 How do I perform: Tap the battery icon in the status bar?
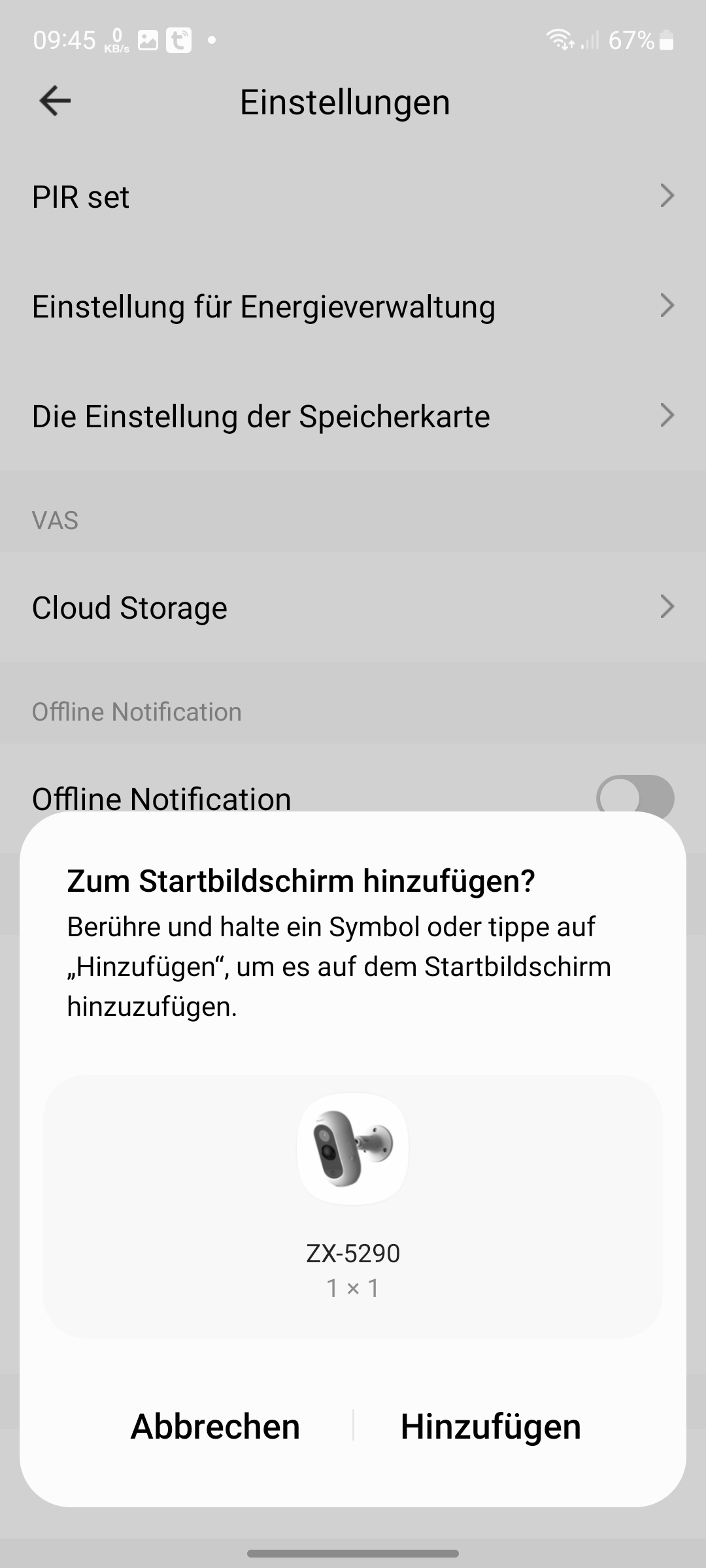[668, 41]
